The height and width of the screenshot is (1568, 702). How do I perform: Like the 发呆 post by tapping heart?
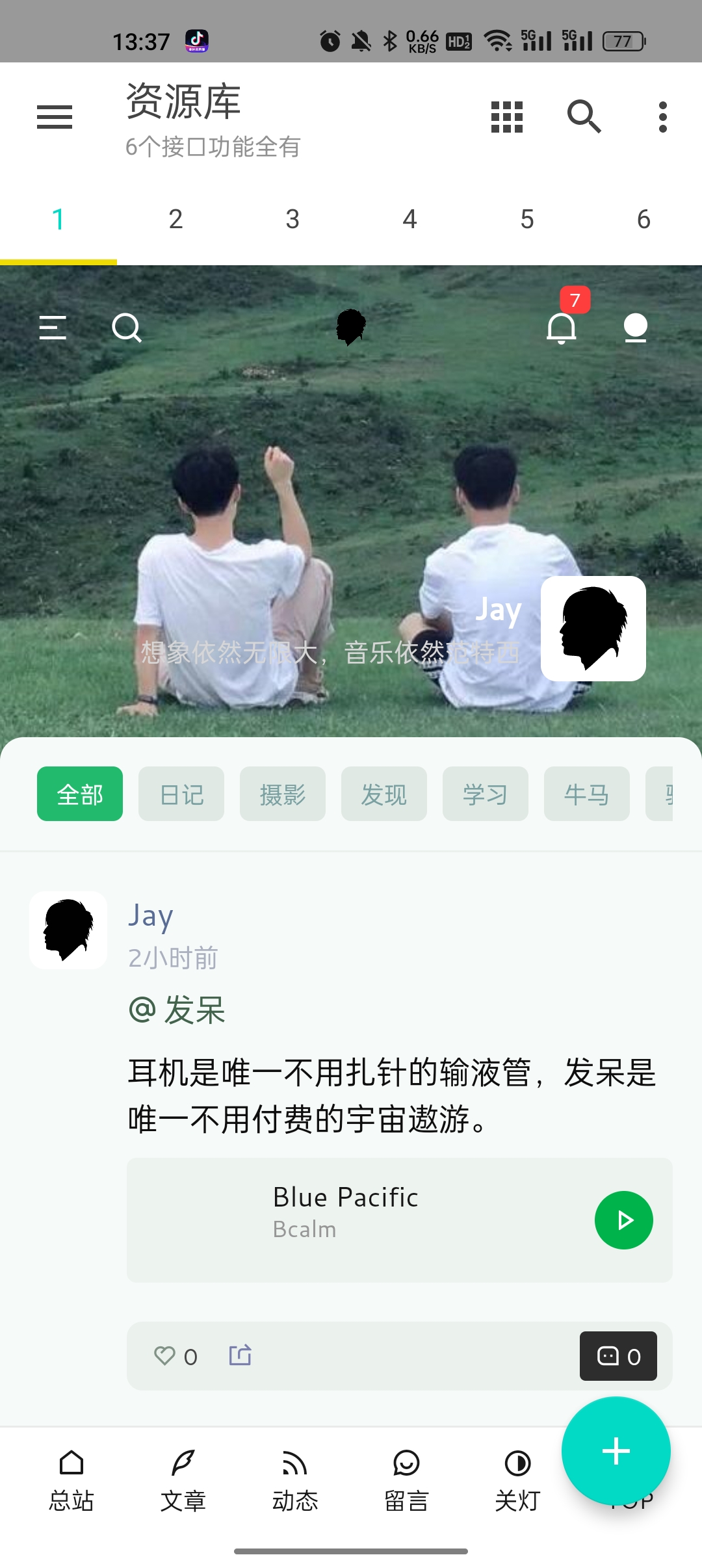(166, 1356)
